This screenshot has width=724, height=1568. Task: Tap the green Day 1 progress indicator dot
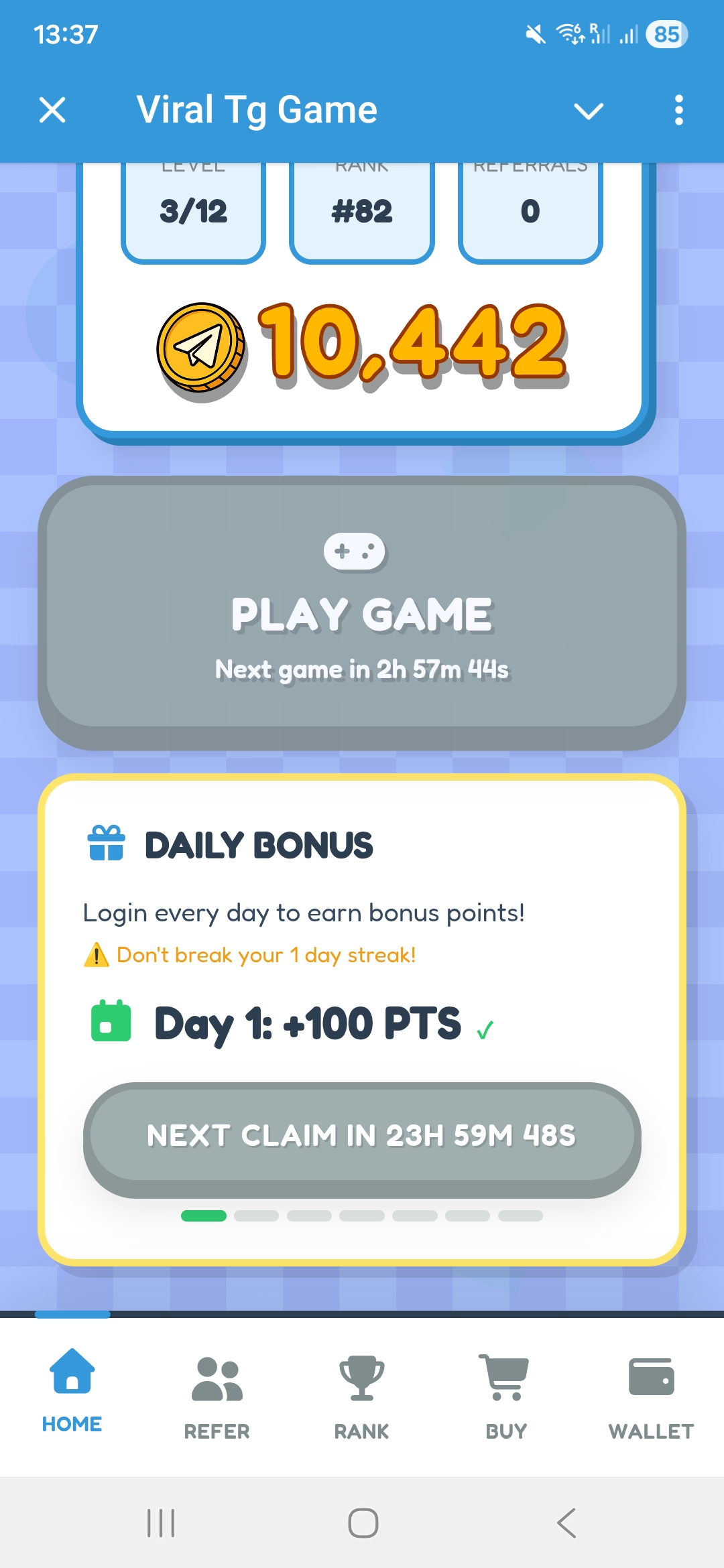click(203, 1216)
